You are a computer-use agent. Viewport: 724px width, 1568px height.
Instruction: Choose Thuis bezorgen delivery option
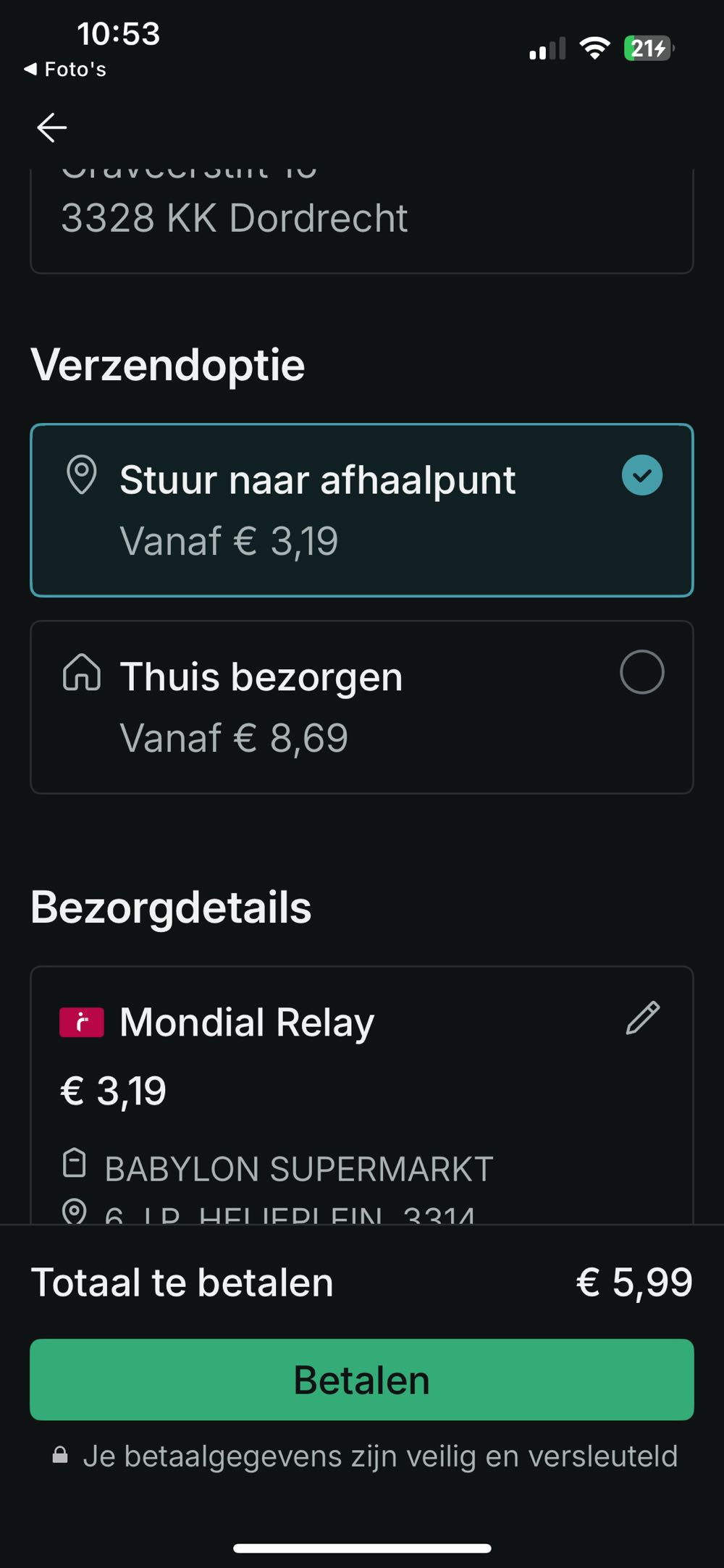361,707
